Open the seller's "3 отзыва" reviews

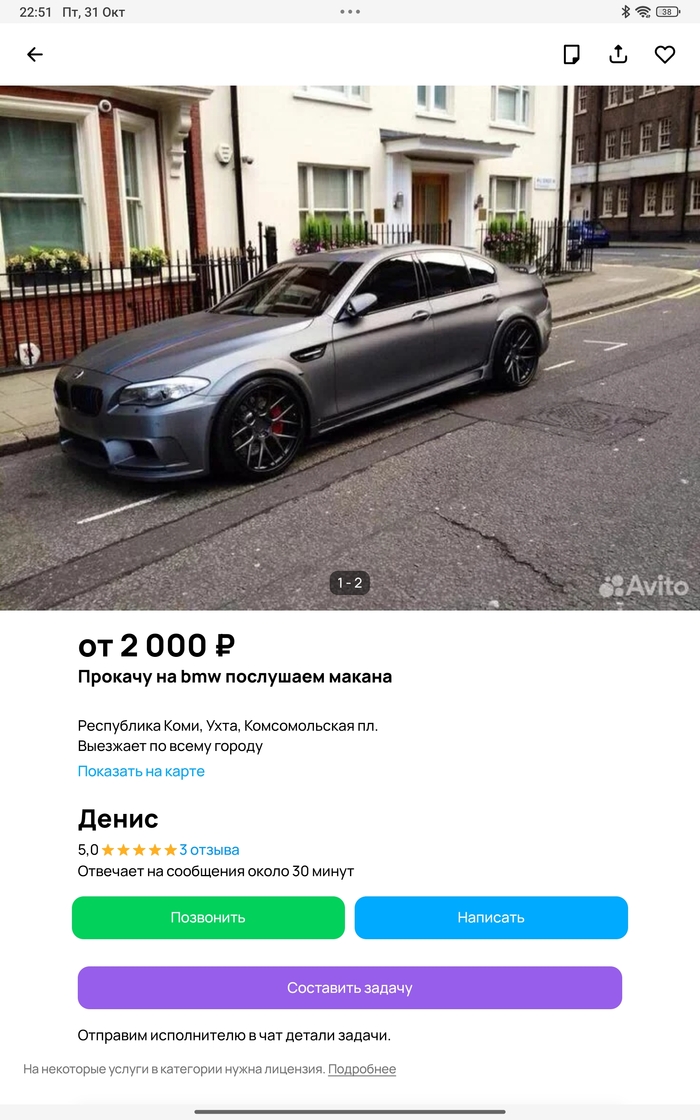tap(209, 850)
